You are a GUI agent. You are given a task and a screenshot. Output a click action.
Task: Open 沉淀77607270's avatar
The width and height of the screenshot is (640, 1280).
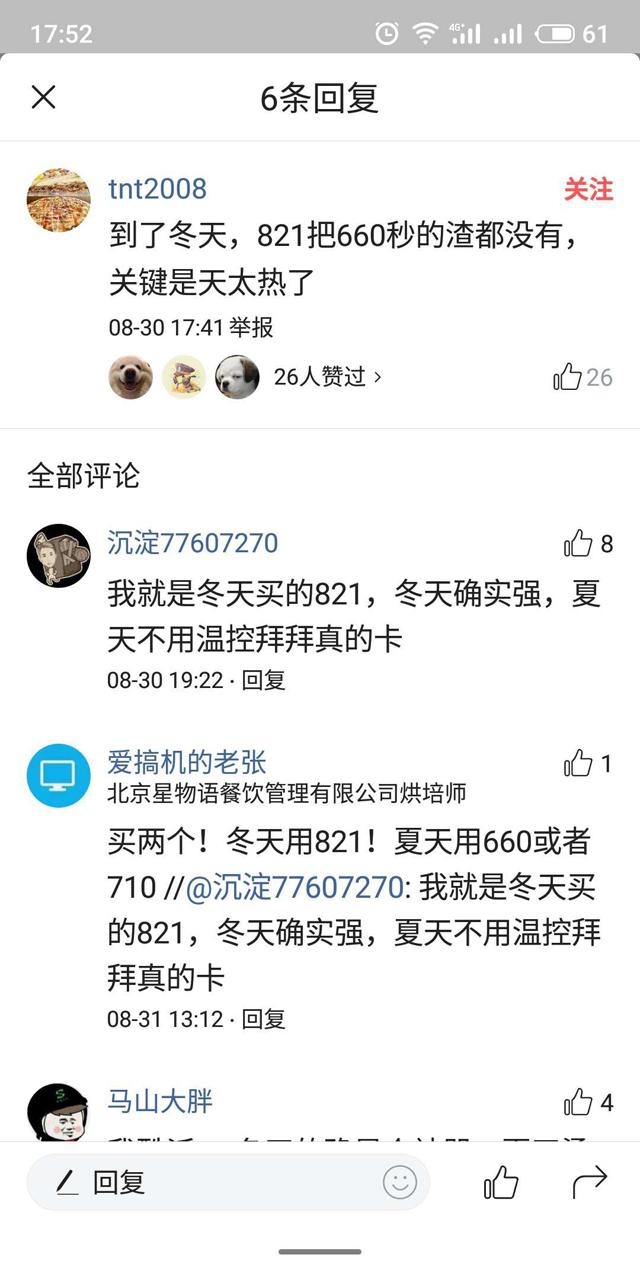(58, 555)
